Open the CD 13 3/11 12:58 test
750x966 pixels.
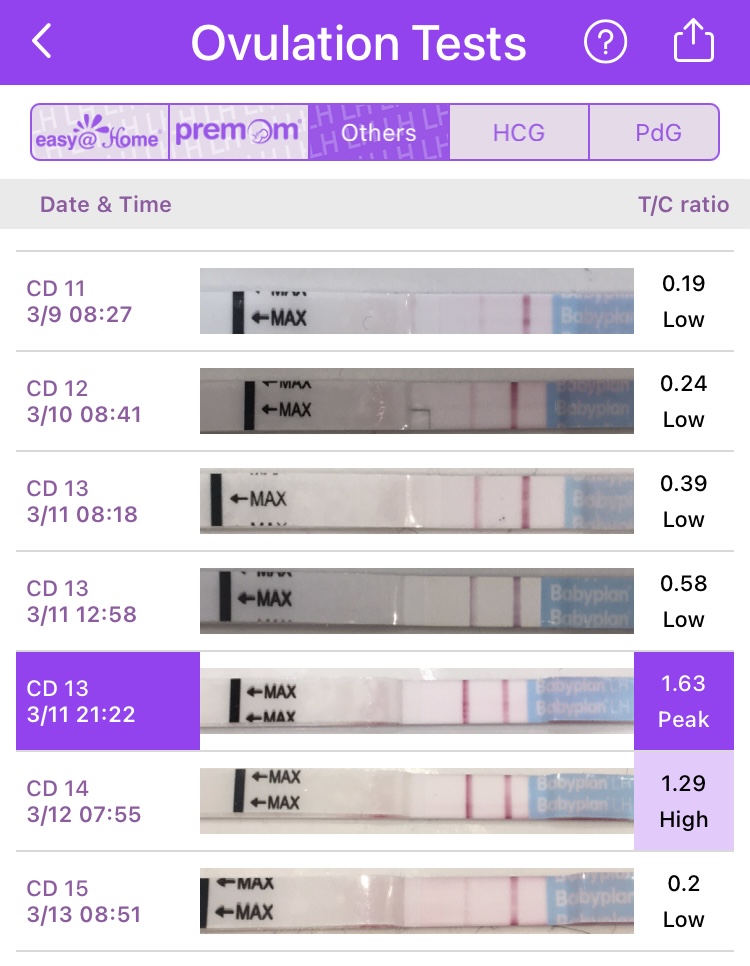(375, 601)
